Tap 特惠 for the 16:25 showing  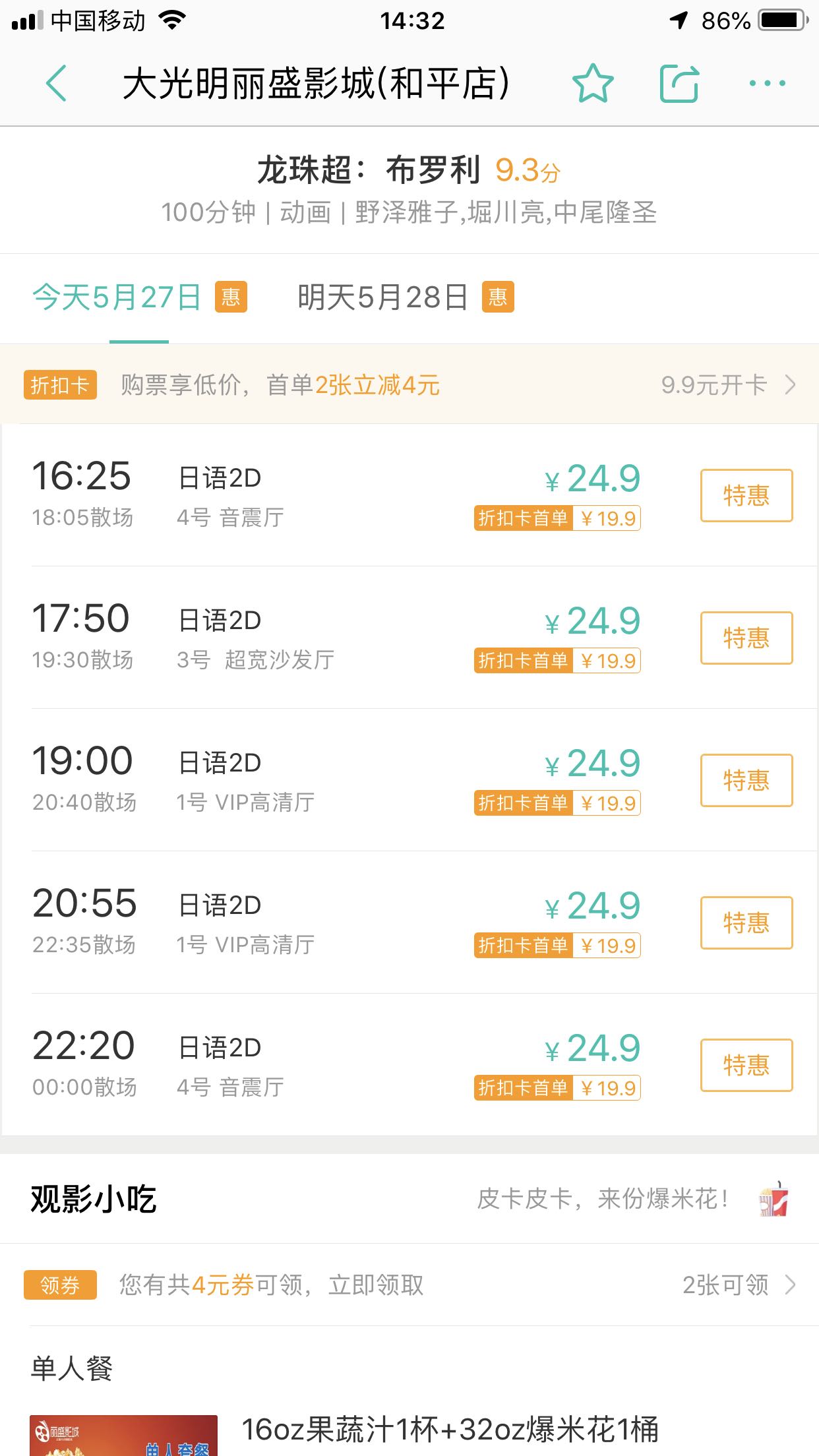pyautogui.click(x=746, y=495)
